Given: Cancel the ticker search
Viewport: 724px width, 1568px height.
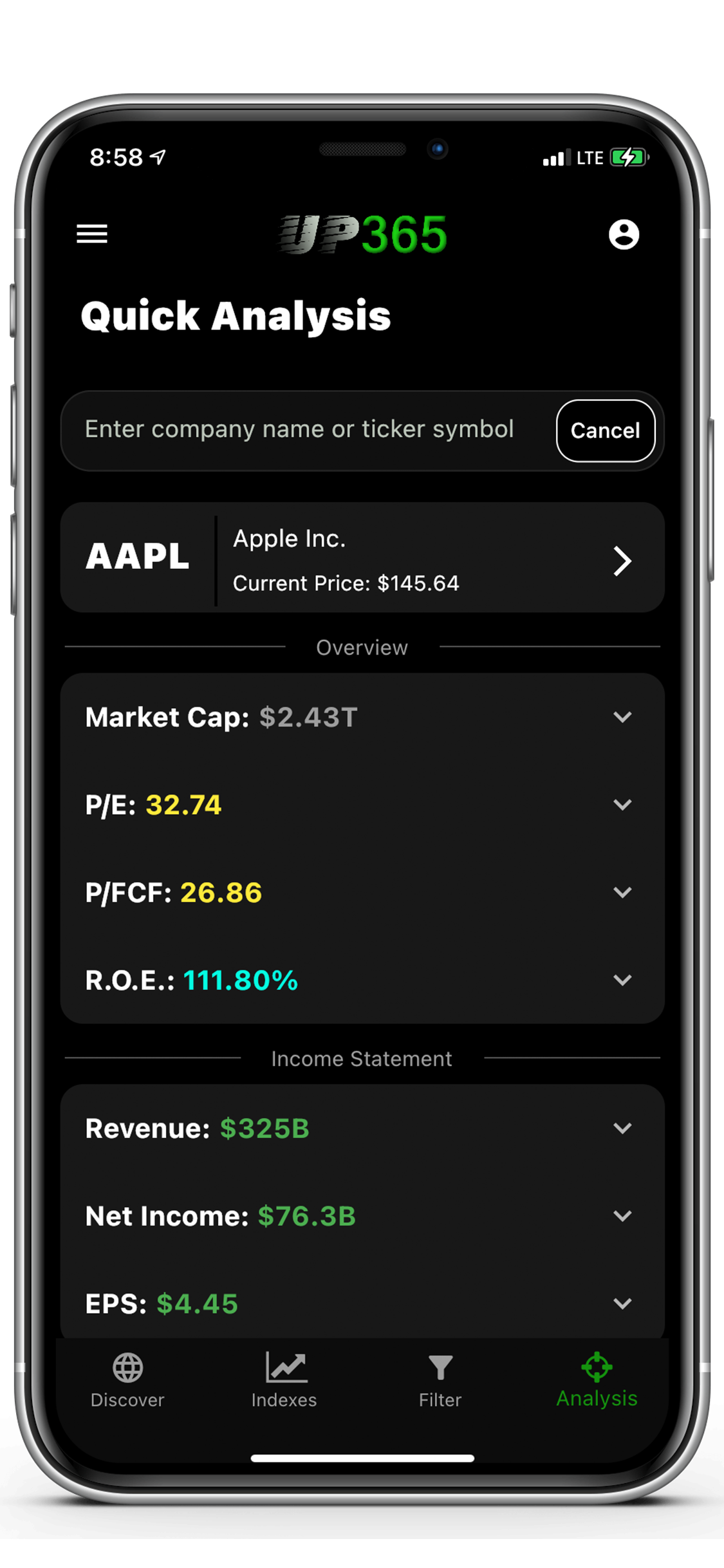Looking at the screenshot, I should (x=606, y=431).
